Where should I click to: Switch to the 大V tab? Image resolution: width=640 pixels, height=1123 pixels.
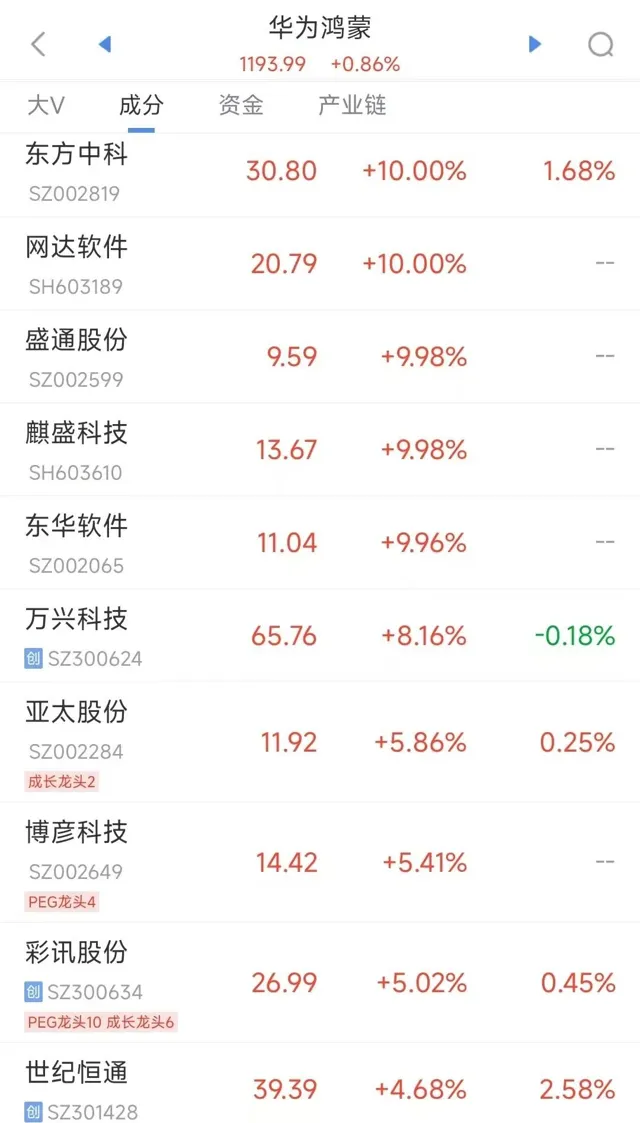(46, 106)
